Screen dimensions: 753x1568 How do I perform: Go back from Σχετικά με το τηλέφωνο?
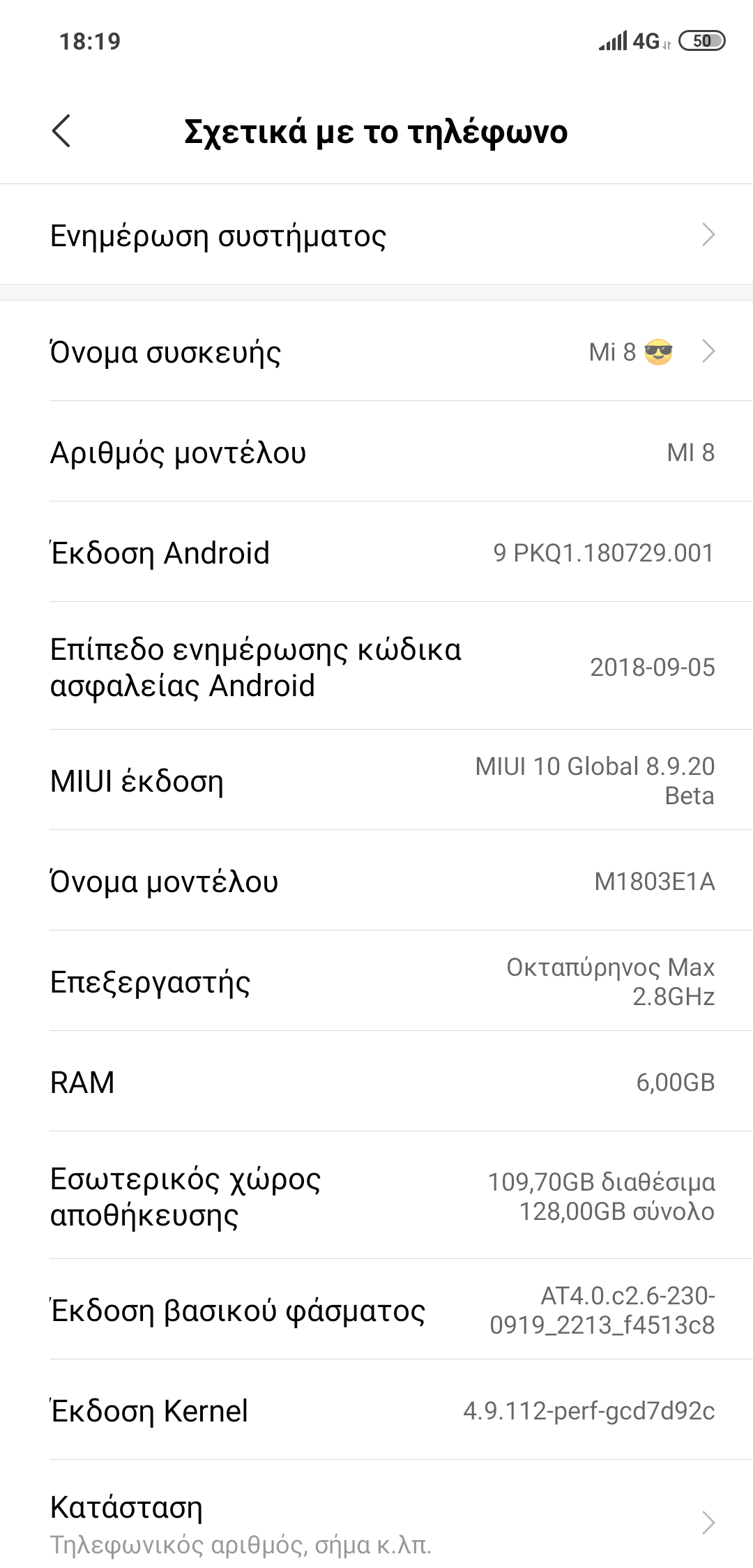tap(61, 131)
